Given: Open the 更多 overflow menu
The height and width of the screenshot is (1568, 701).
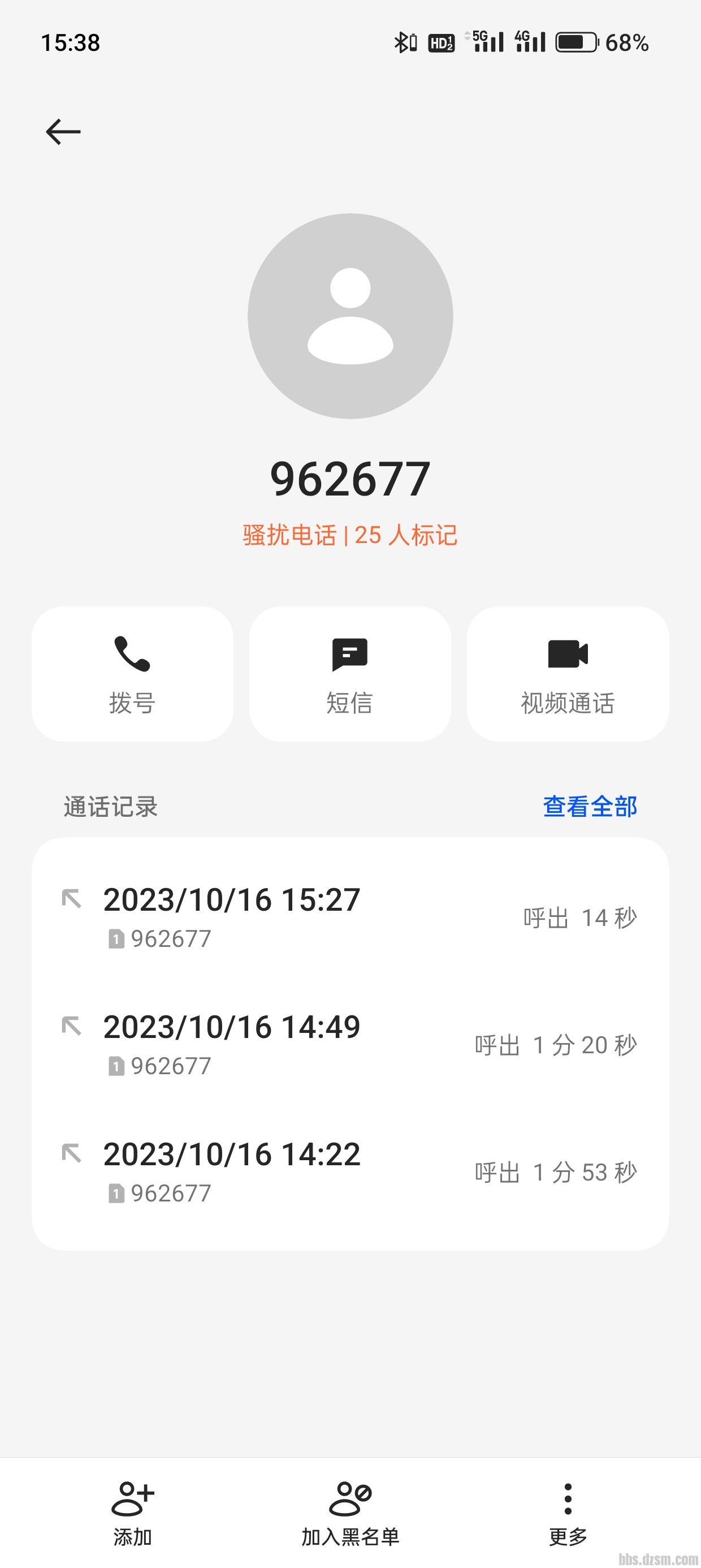Looking at the screenshot, I should [568, 1513].
